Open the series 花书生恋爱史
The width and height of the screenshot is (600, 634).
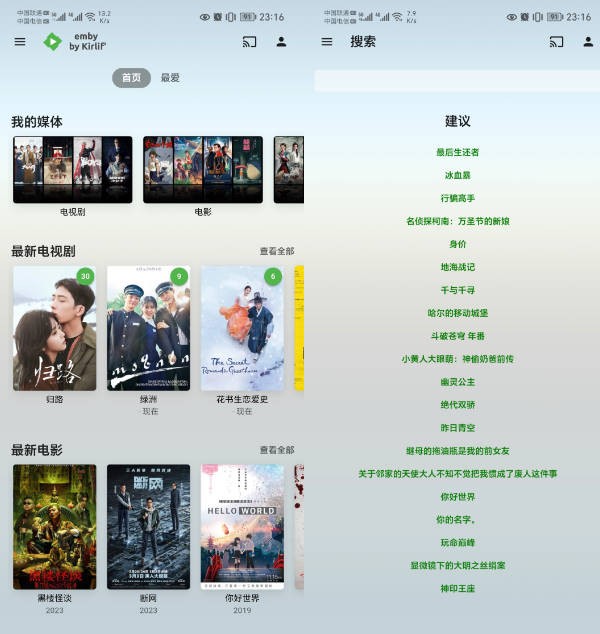[242, 328]
